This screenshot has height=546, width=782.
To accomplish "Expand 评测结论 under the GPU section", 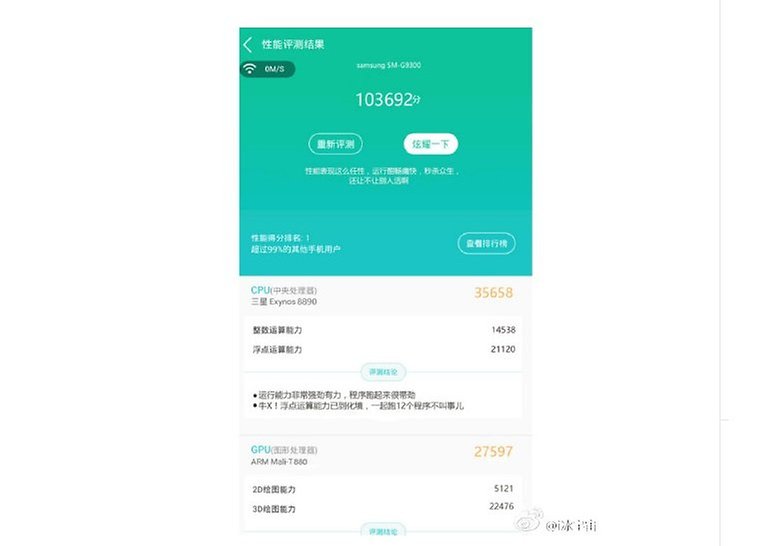I will 385,531.
